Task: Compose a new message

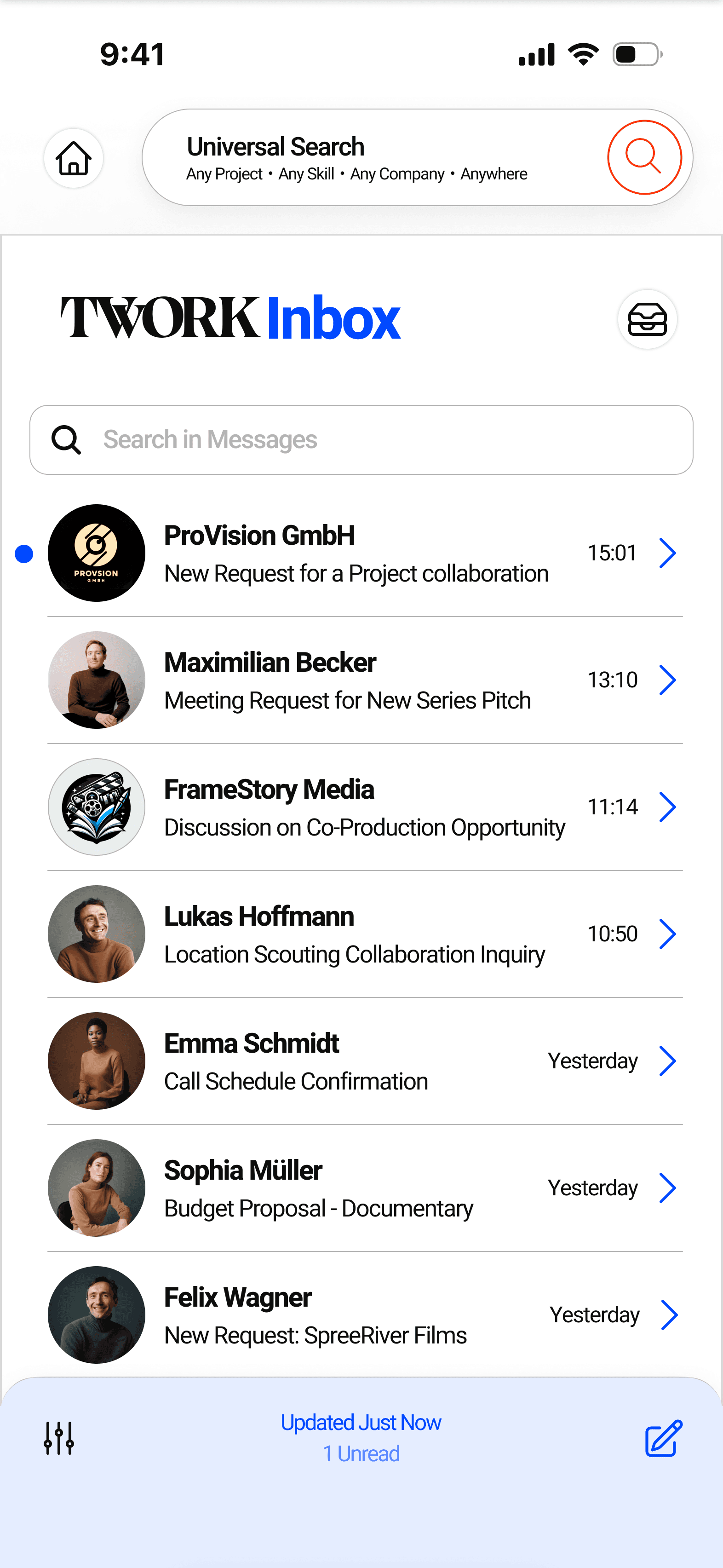Action: point(663,1438)
